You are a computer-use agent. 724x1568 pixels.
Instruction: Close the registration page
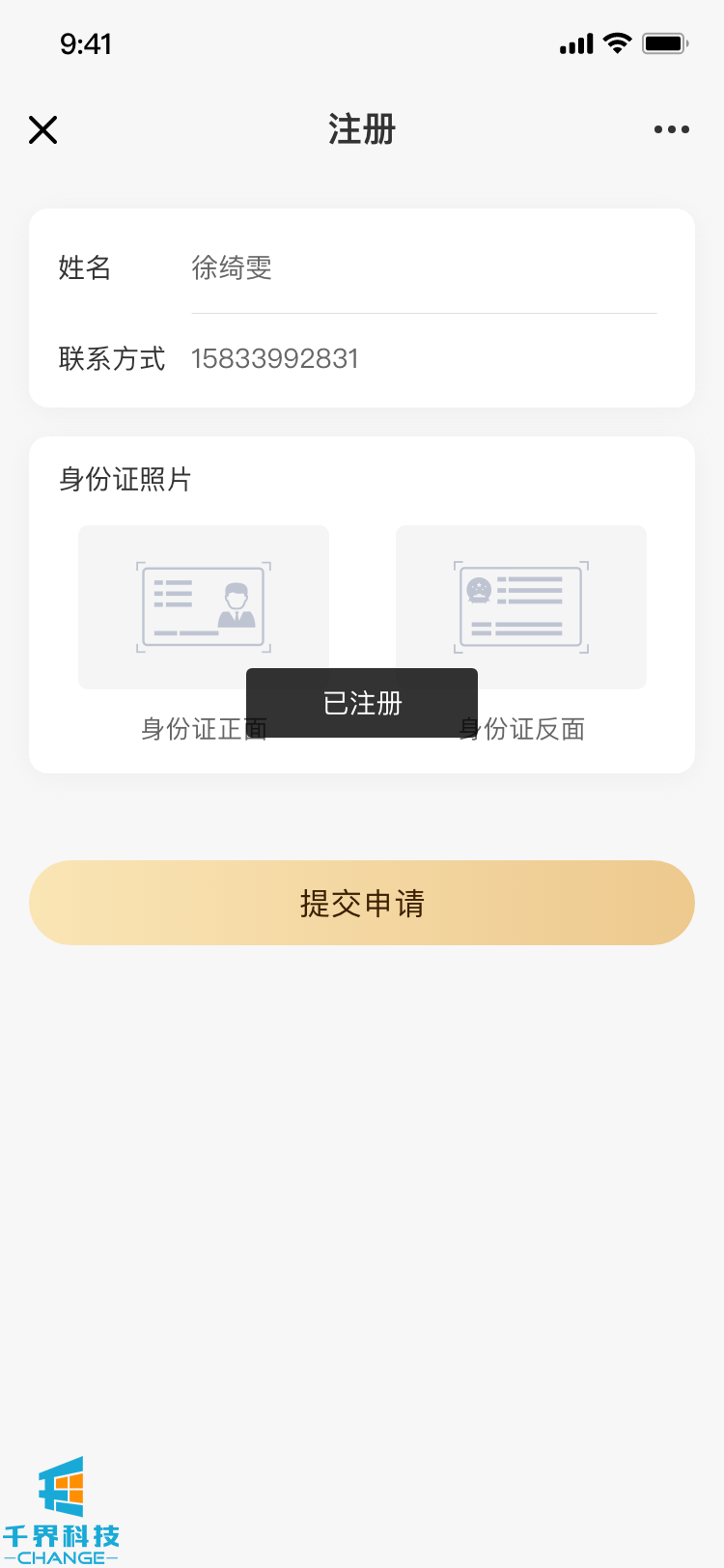[43, 129]
